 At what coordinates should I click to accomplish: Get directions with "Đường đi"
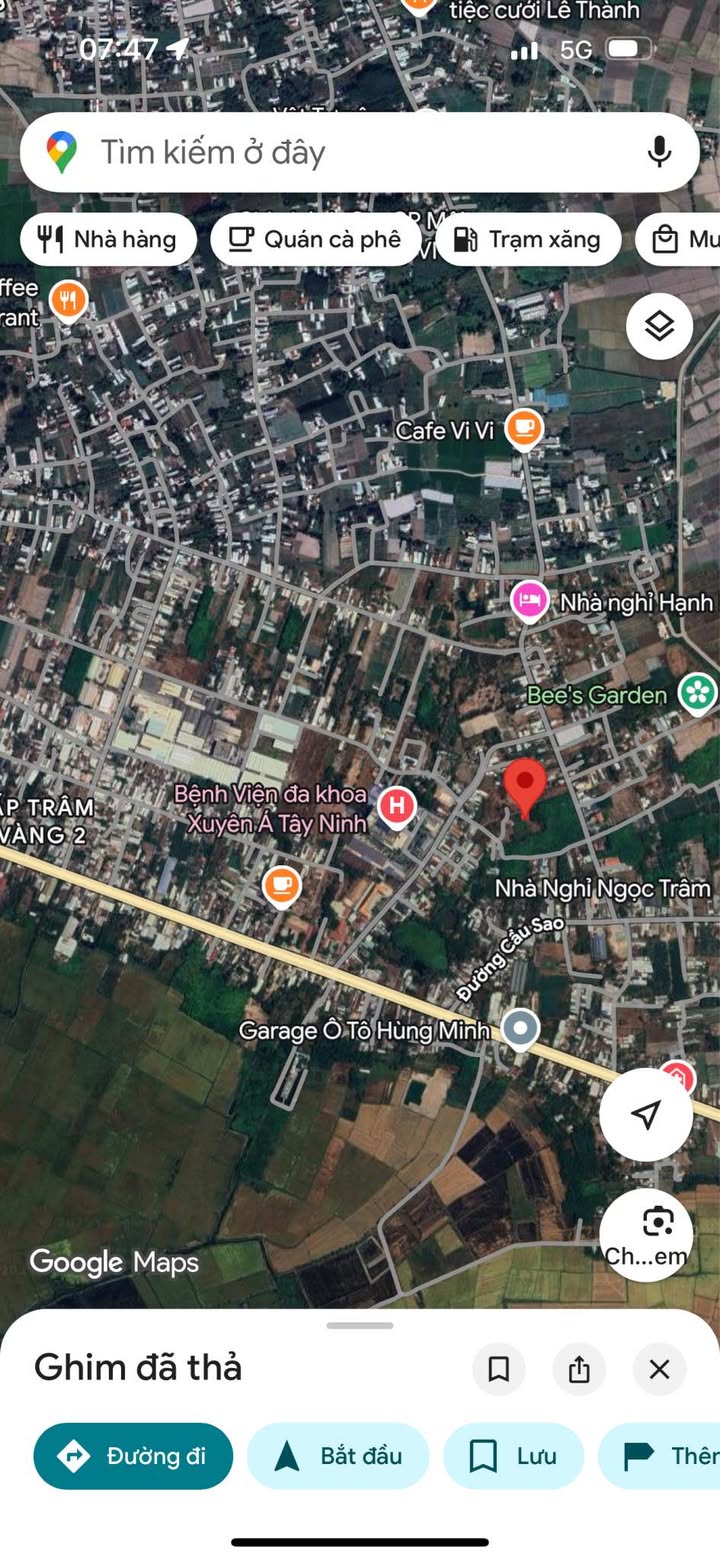133,1456
